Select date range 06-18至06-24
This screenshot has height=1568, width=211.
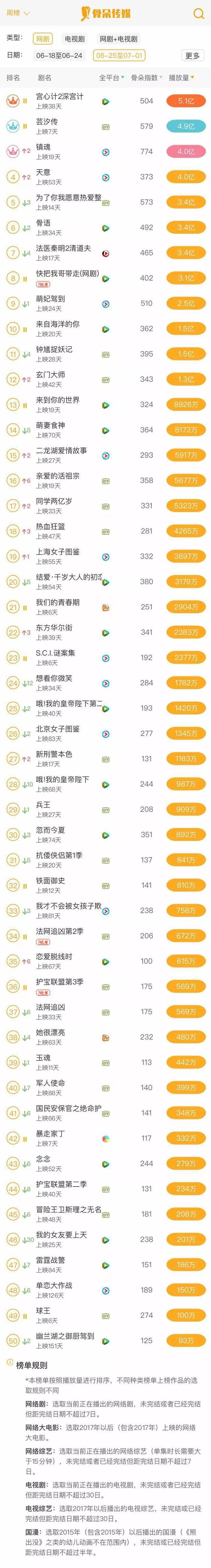(59, 55)
